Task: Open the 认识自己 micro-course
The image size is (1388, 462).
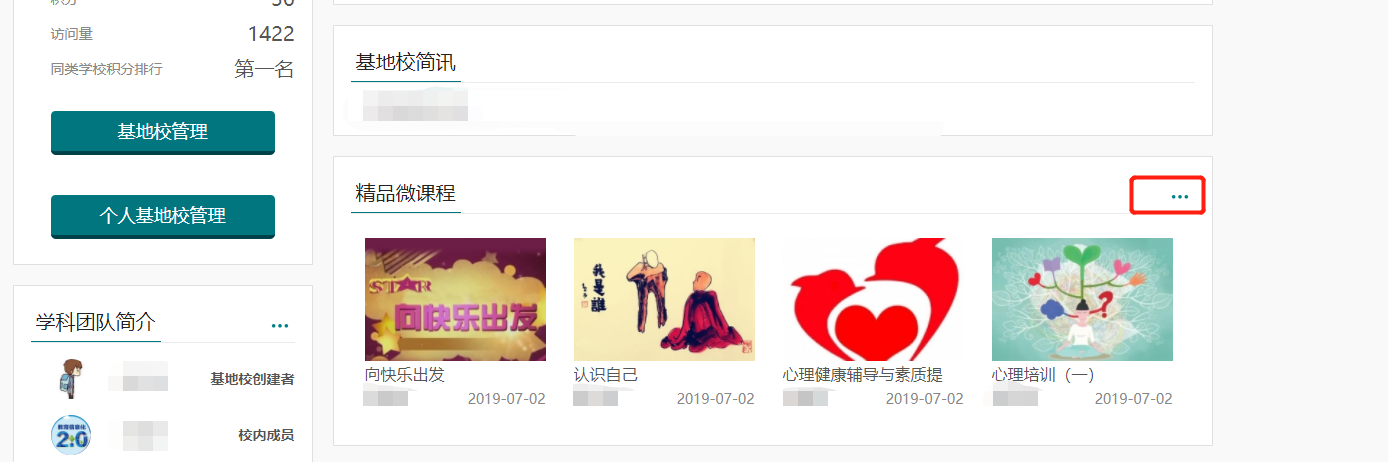Action: (664, 299)
